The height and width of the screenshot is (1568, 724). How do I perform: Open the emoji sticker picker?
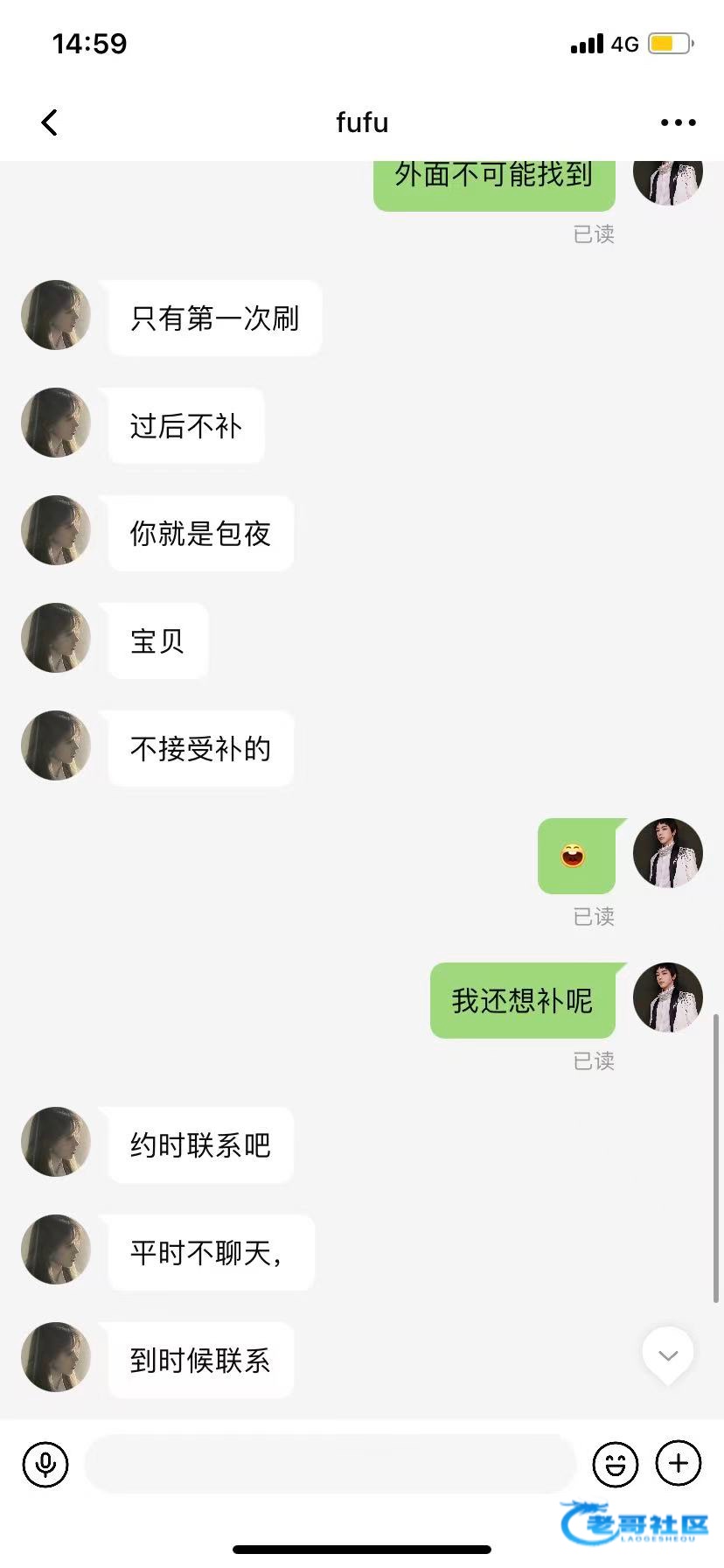(x=616, y=1463)
